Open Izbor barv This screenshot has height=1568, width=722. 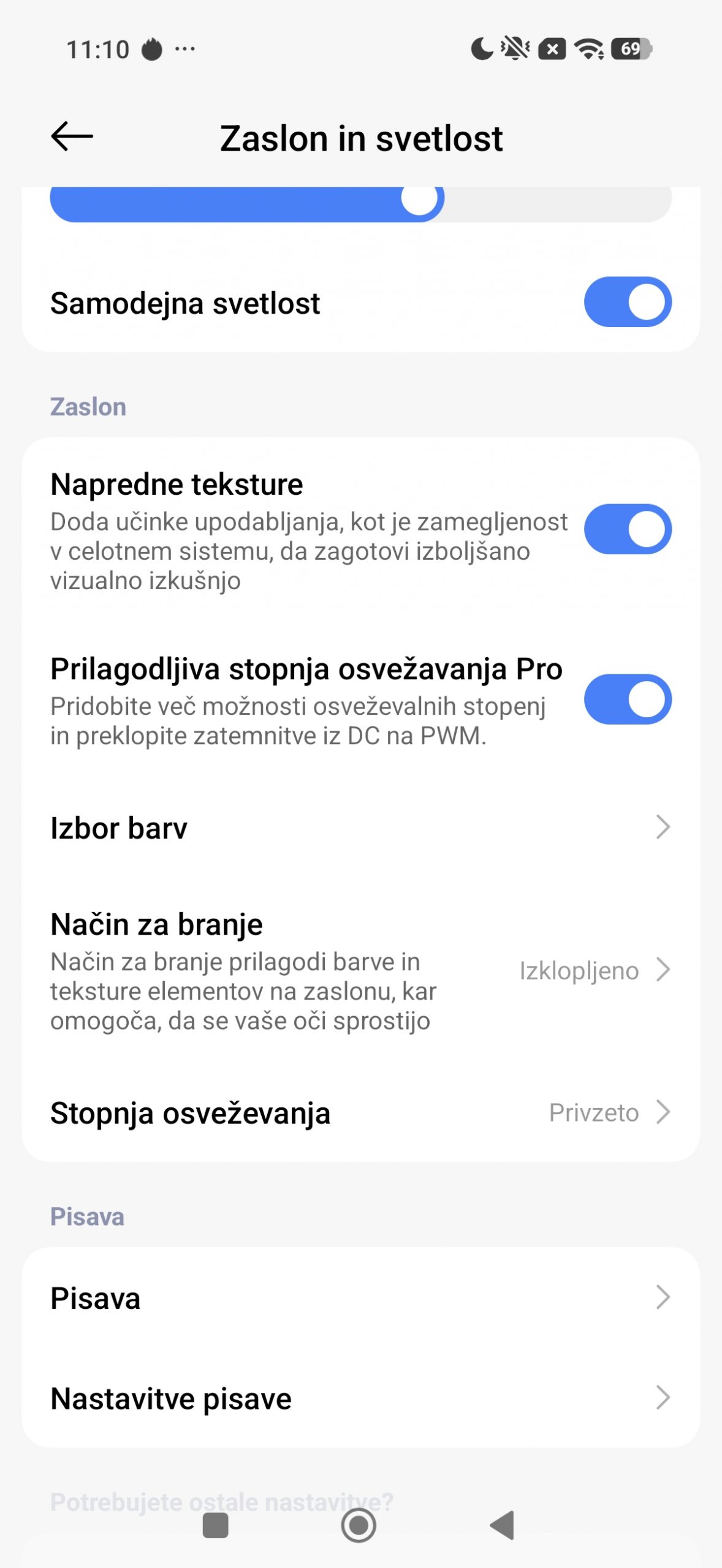[x=360, y=827]
